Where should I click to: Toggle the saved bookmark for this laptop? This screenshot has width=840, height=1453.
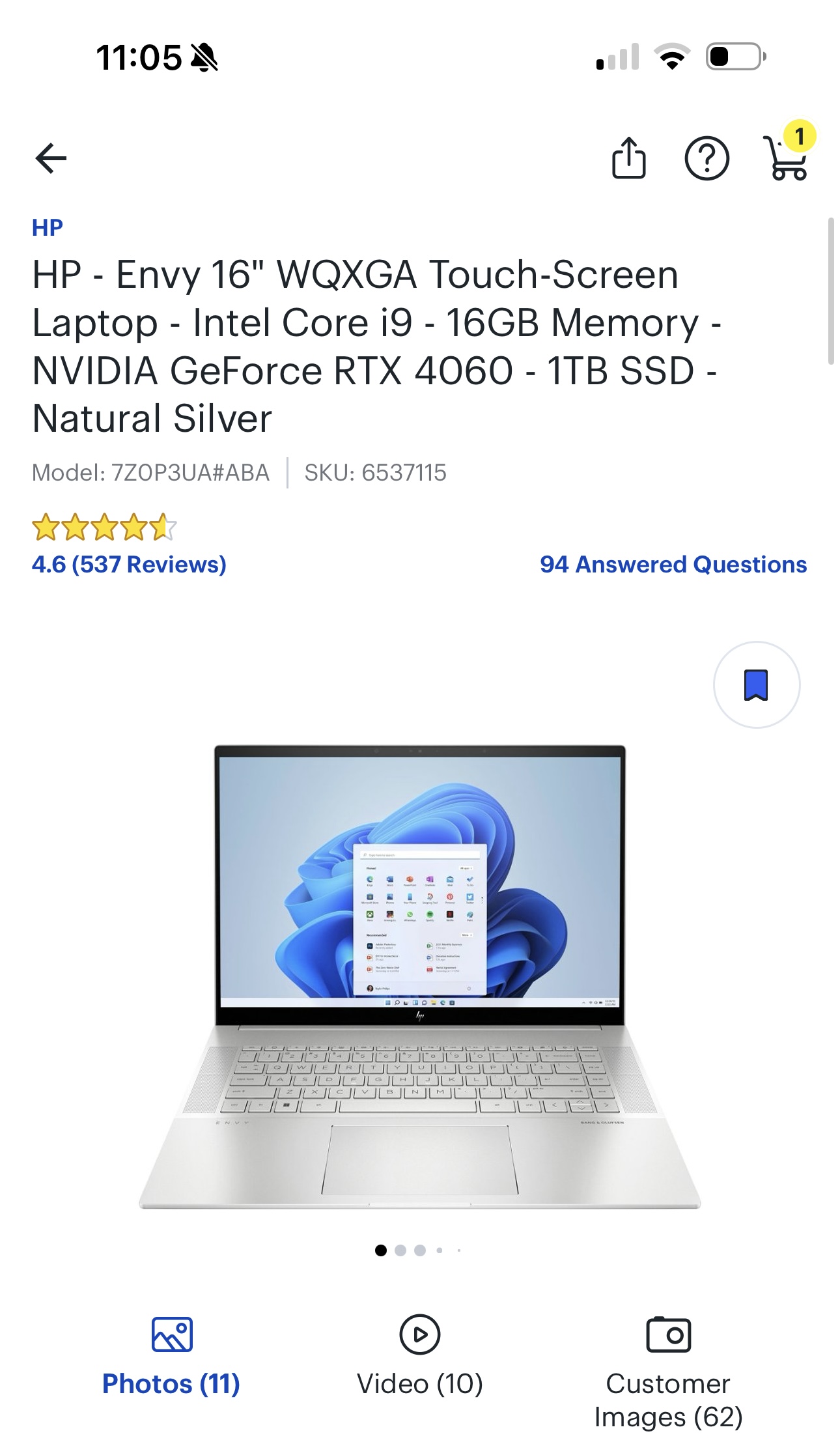tap(756, 685)
